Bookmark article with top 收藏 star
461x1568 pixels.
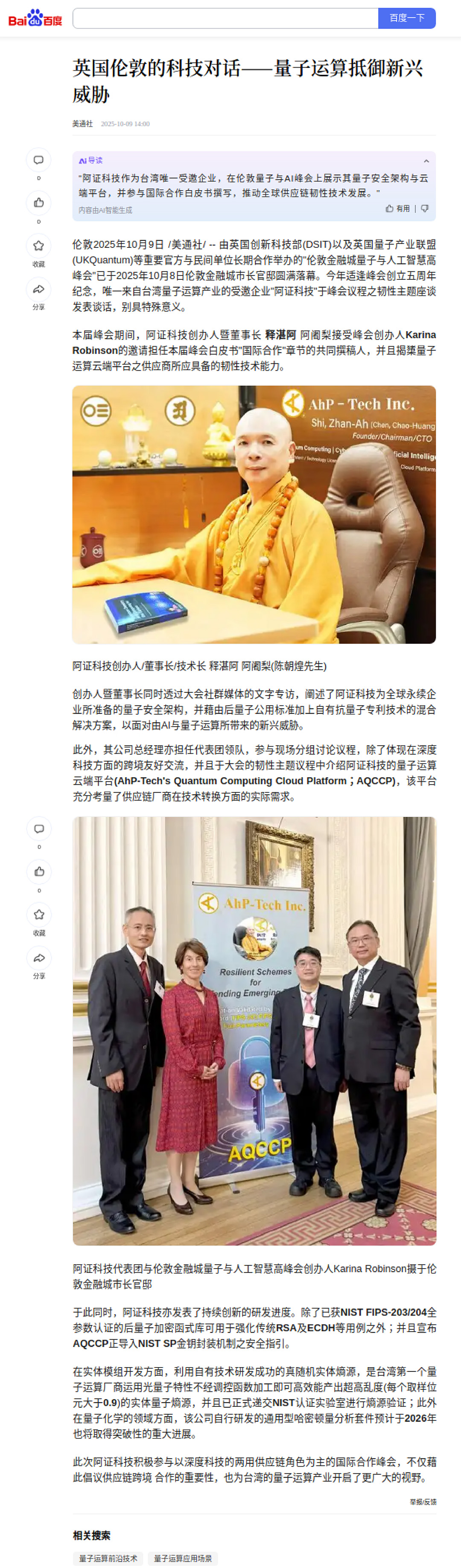[38, 246]
